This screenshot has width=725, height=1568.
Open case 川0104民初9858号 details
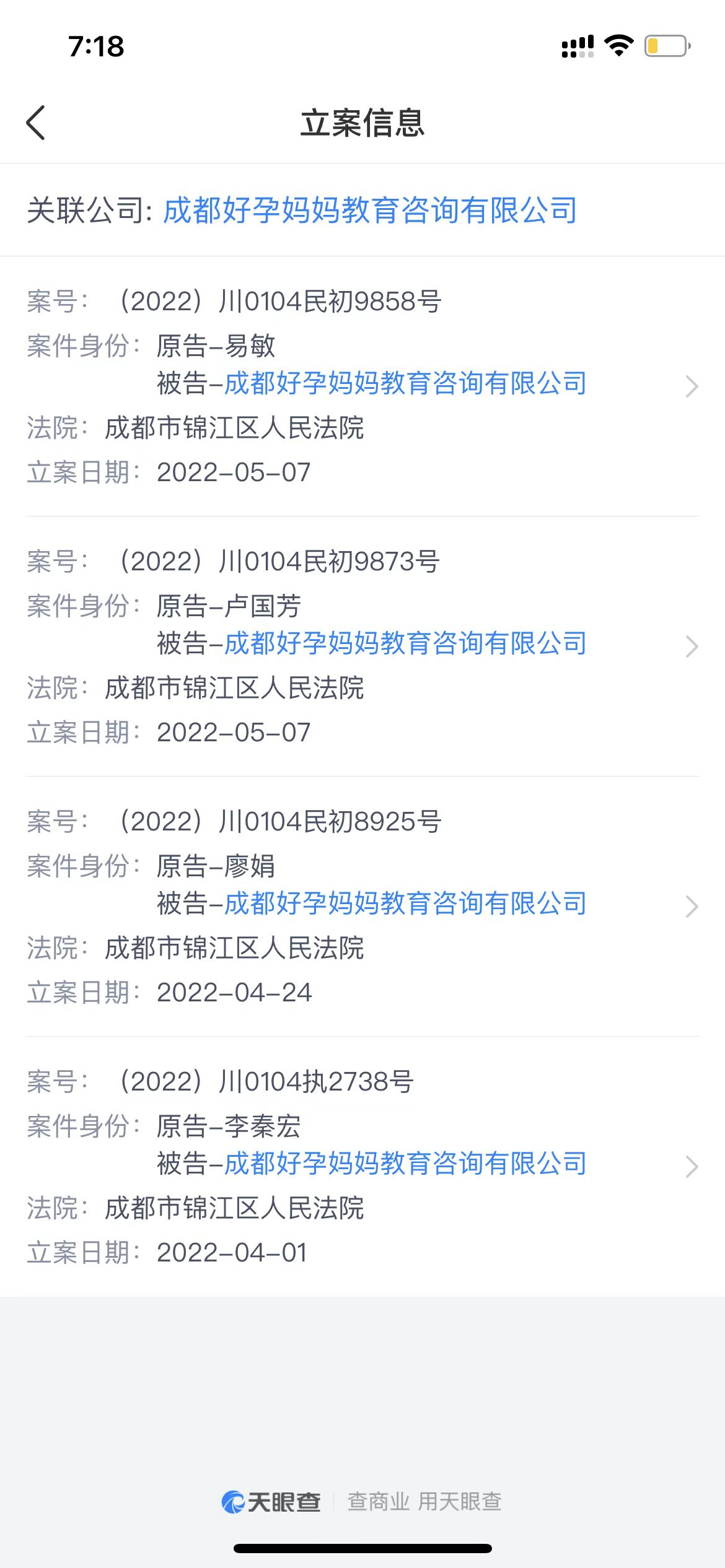pos(692,386)
